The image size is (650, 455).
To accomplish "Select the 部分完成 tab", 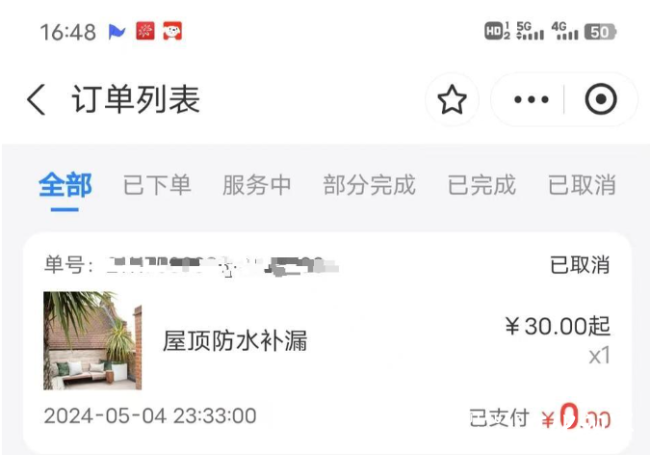I will click(369, 185).
